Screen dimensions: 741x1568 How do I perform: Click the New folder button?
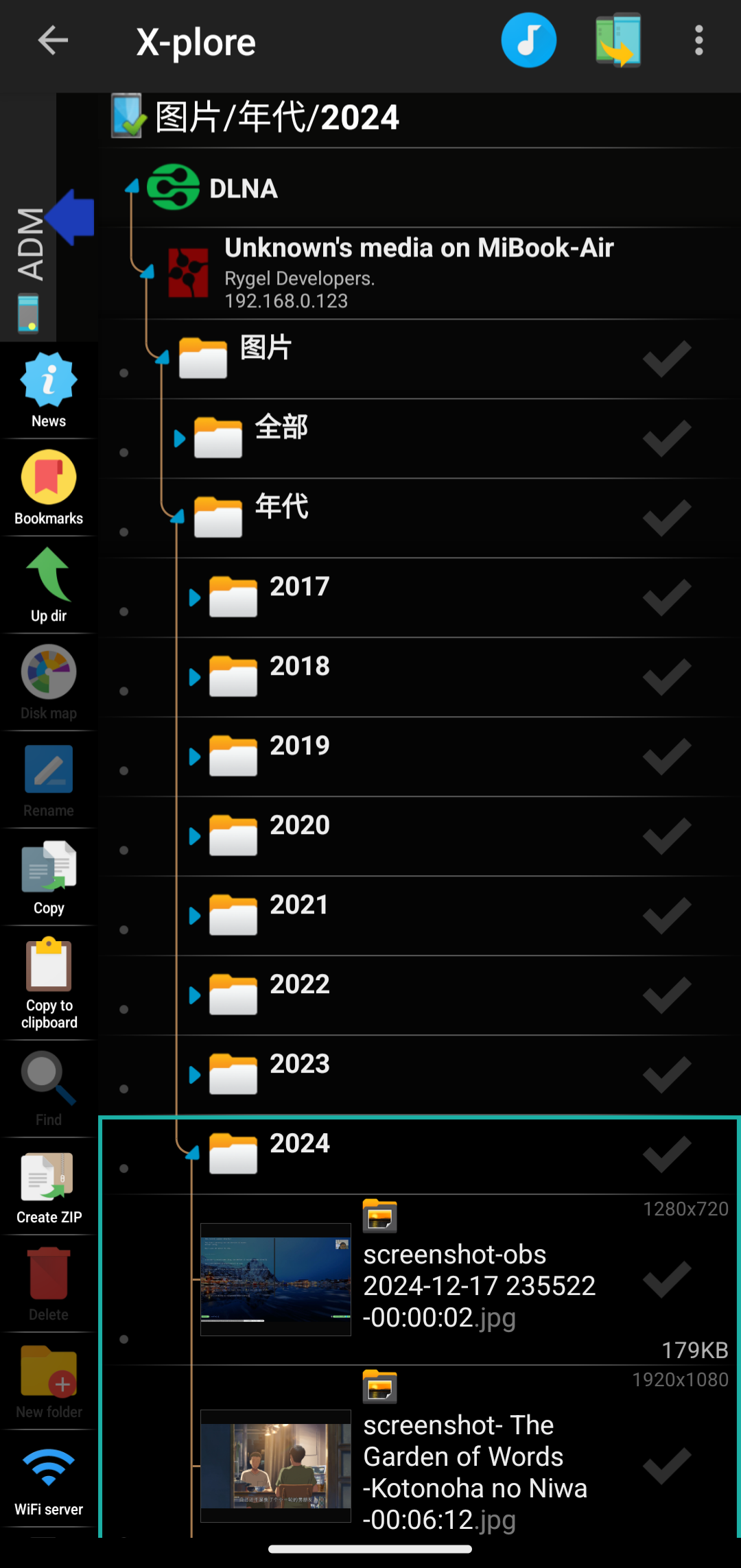(48, 1379)
